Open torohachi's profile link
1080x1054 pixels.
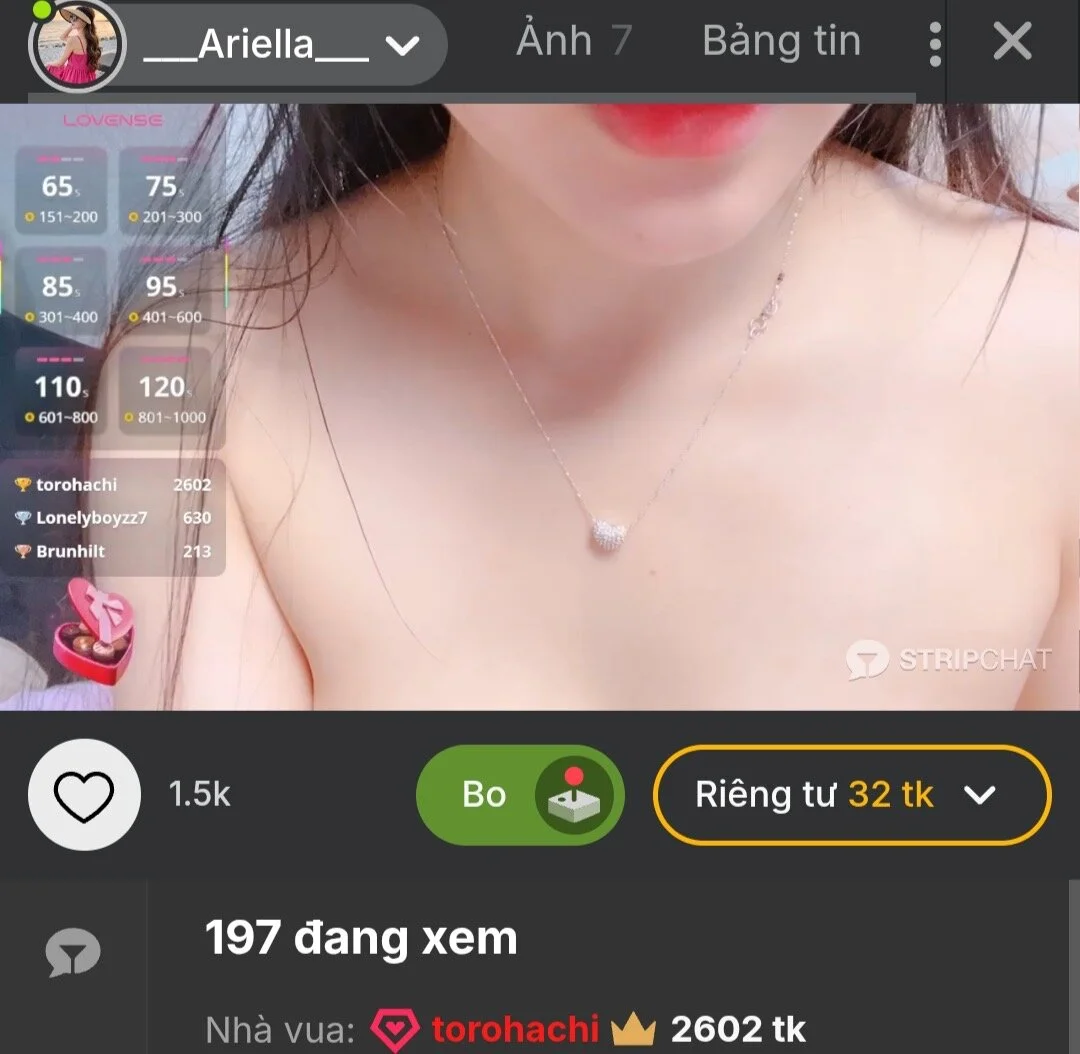[514, 1028]
